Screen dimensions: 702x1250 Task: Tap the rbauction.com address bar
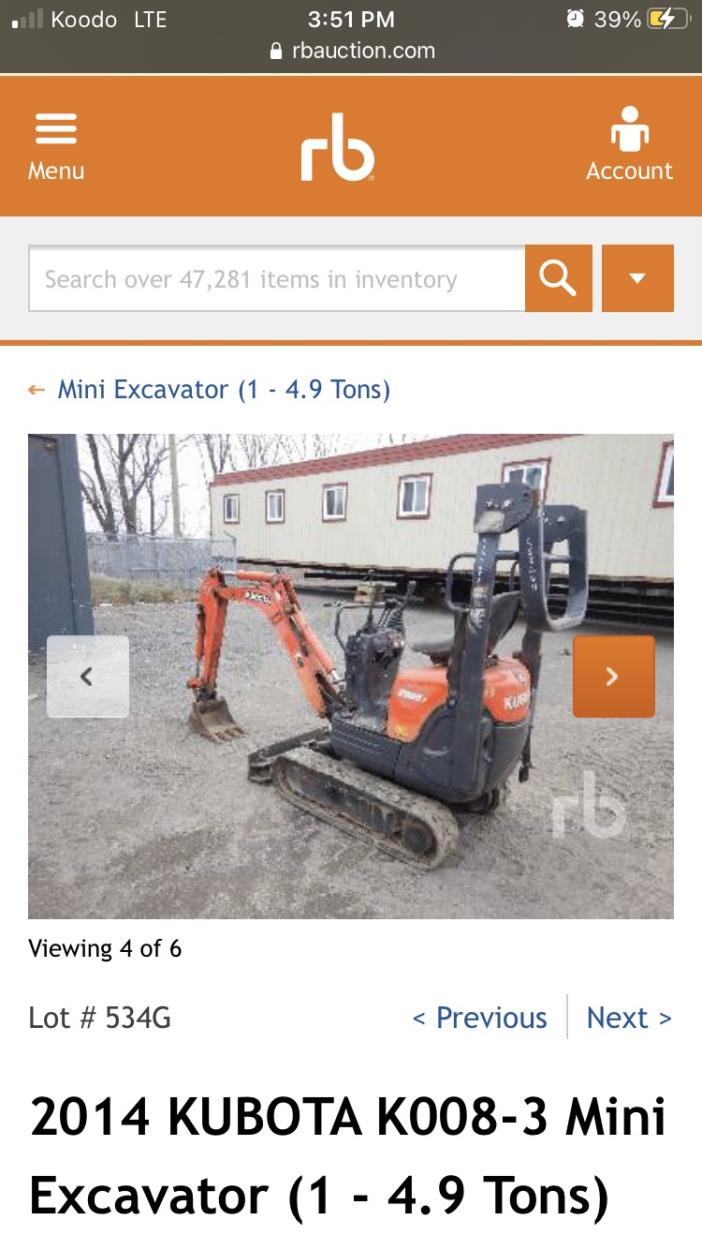[x=352, y=50]
